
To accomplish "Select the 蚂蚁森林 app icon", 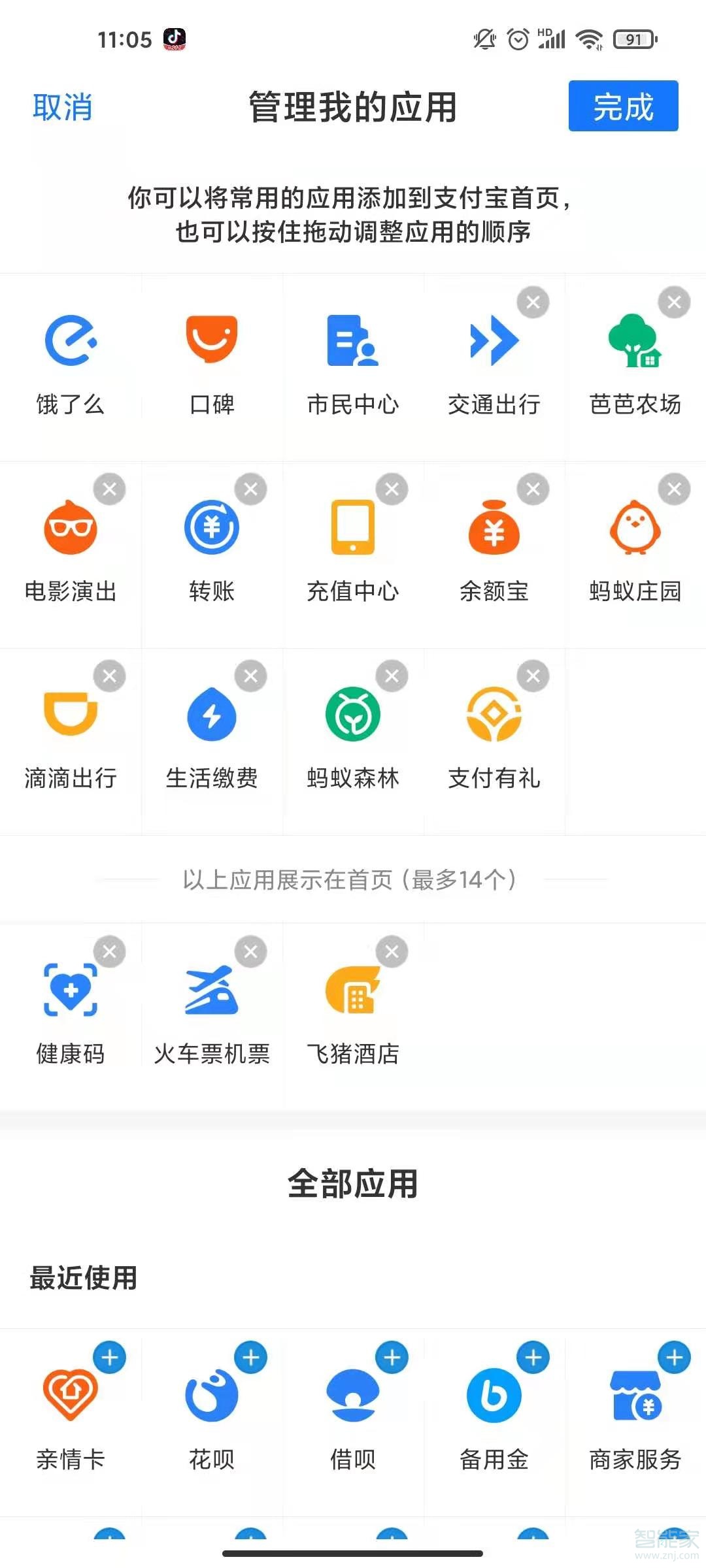I will click(x=353, y=715).
